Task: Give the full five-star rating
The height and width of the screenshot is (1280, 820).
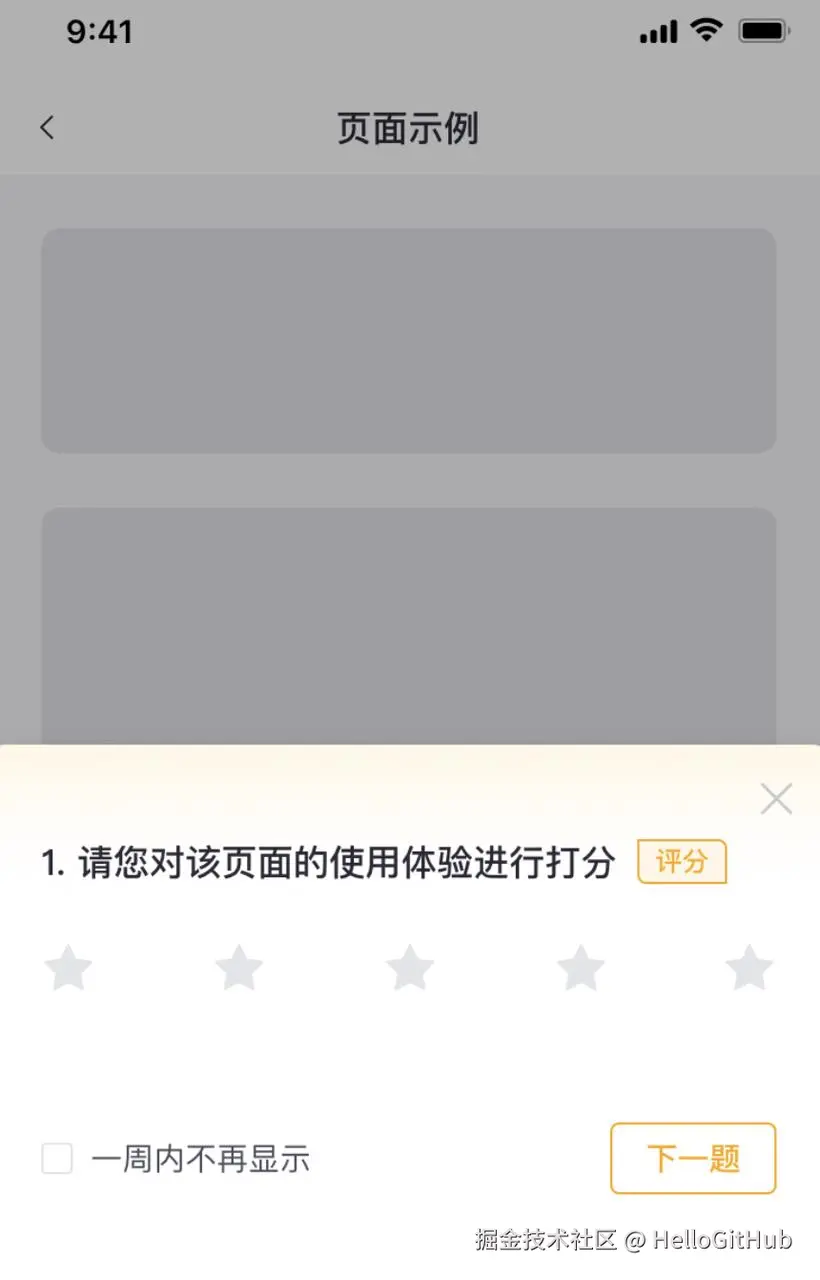Action: [x=749, y=968]
